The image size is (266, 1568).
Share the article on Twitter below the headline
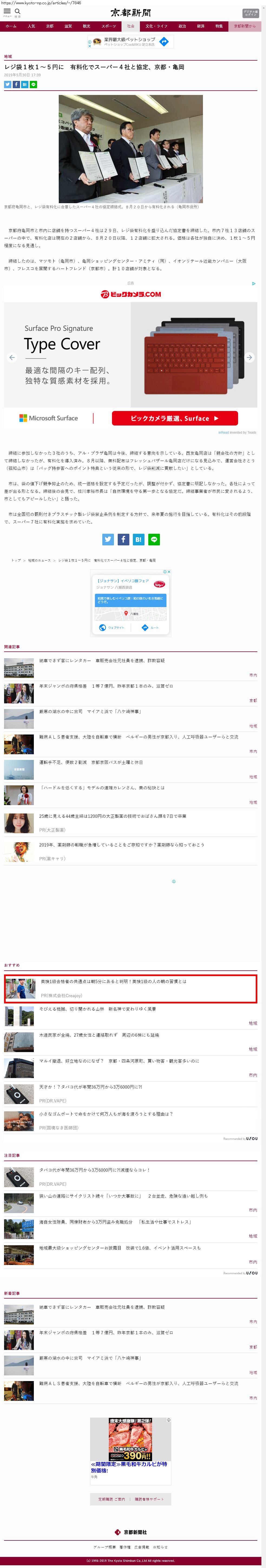coord(7,85)
